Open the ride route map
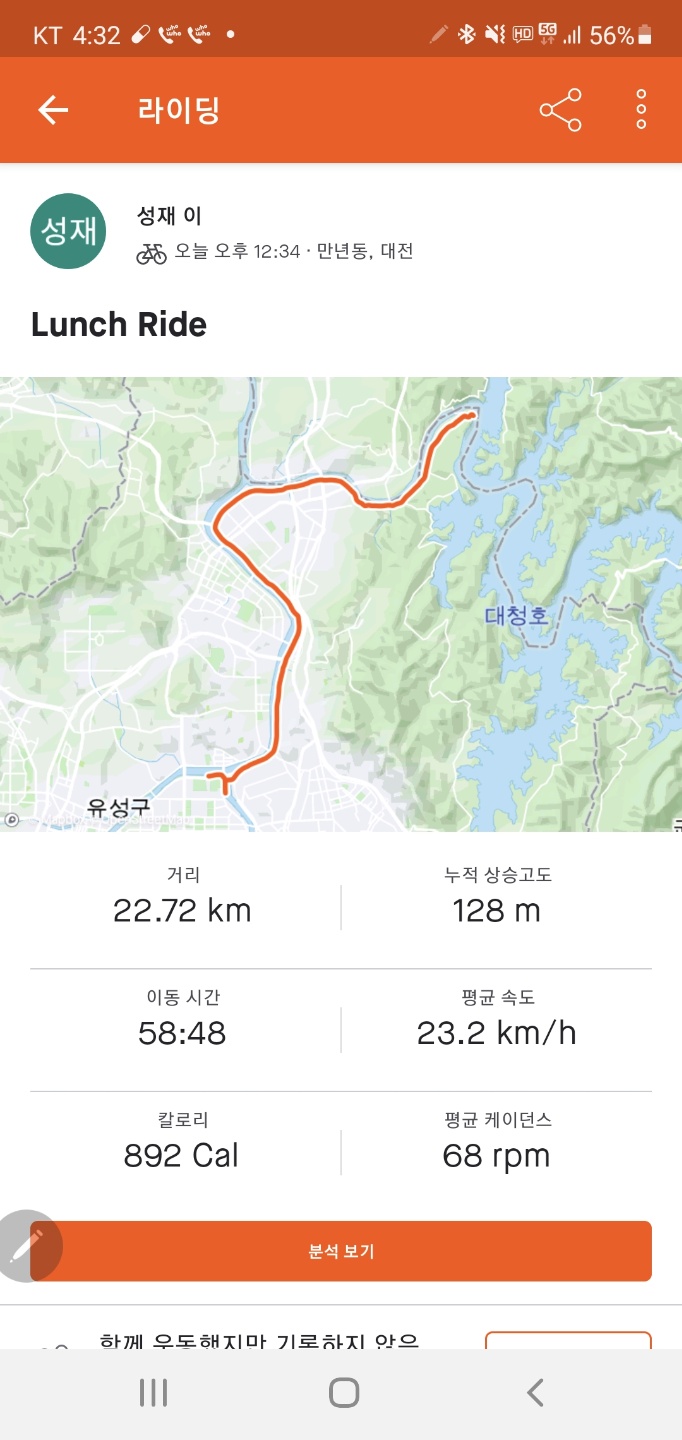682x1440 pixels. (x=341, y=604)
